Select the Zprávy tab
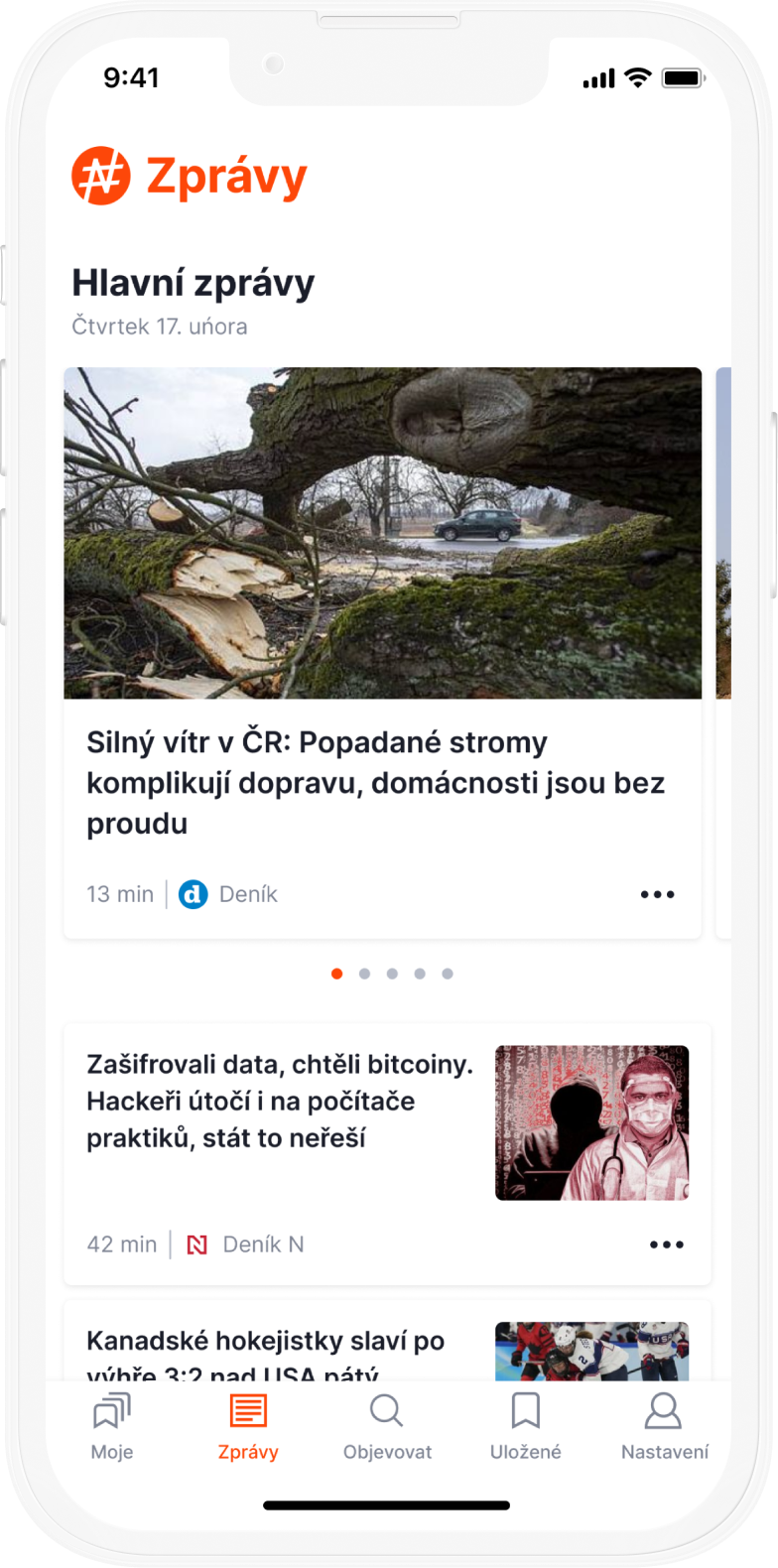 coord(248,1426)
